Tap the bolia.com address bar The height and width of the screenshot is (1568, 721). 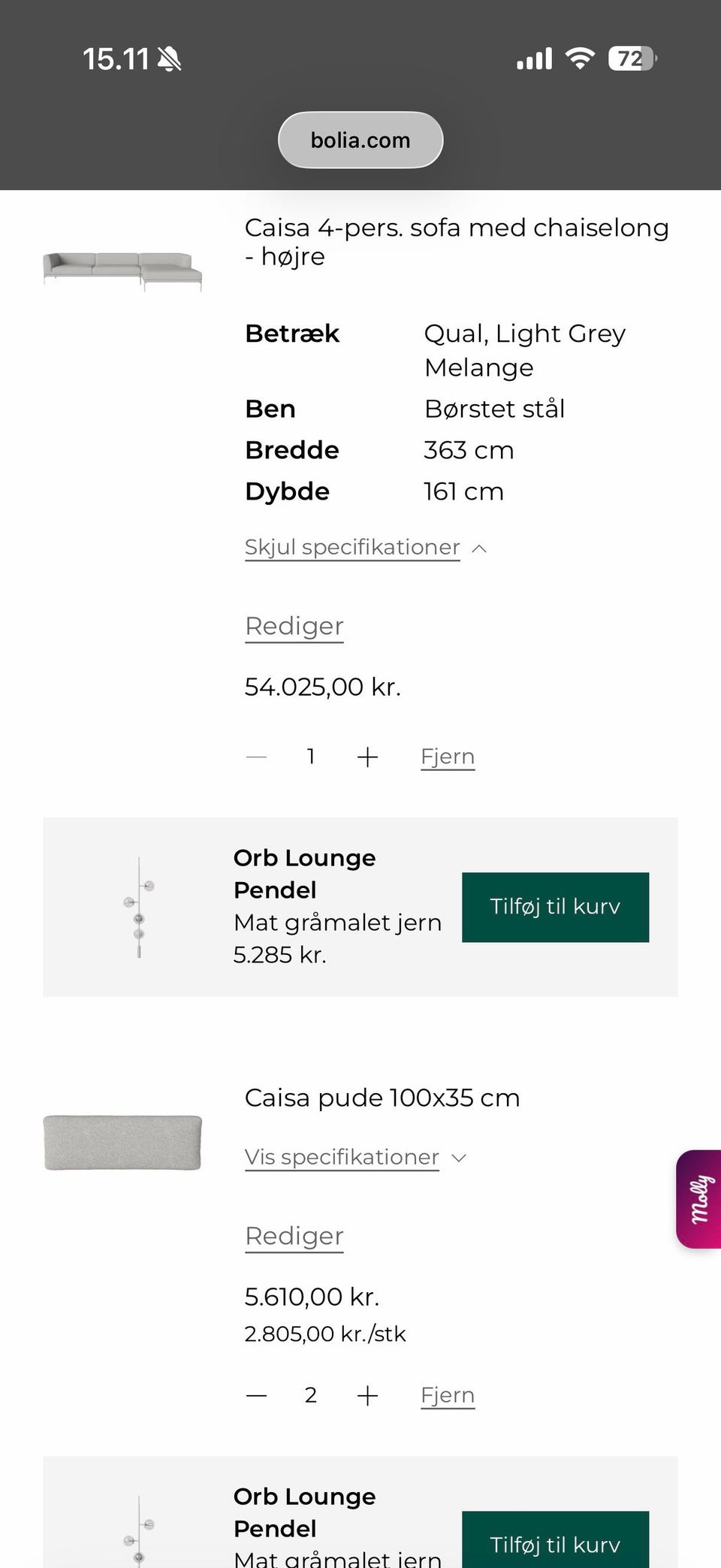point(360,140)
